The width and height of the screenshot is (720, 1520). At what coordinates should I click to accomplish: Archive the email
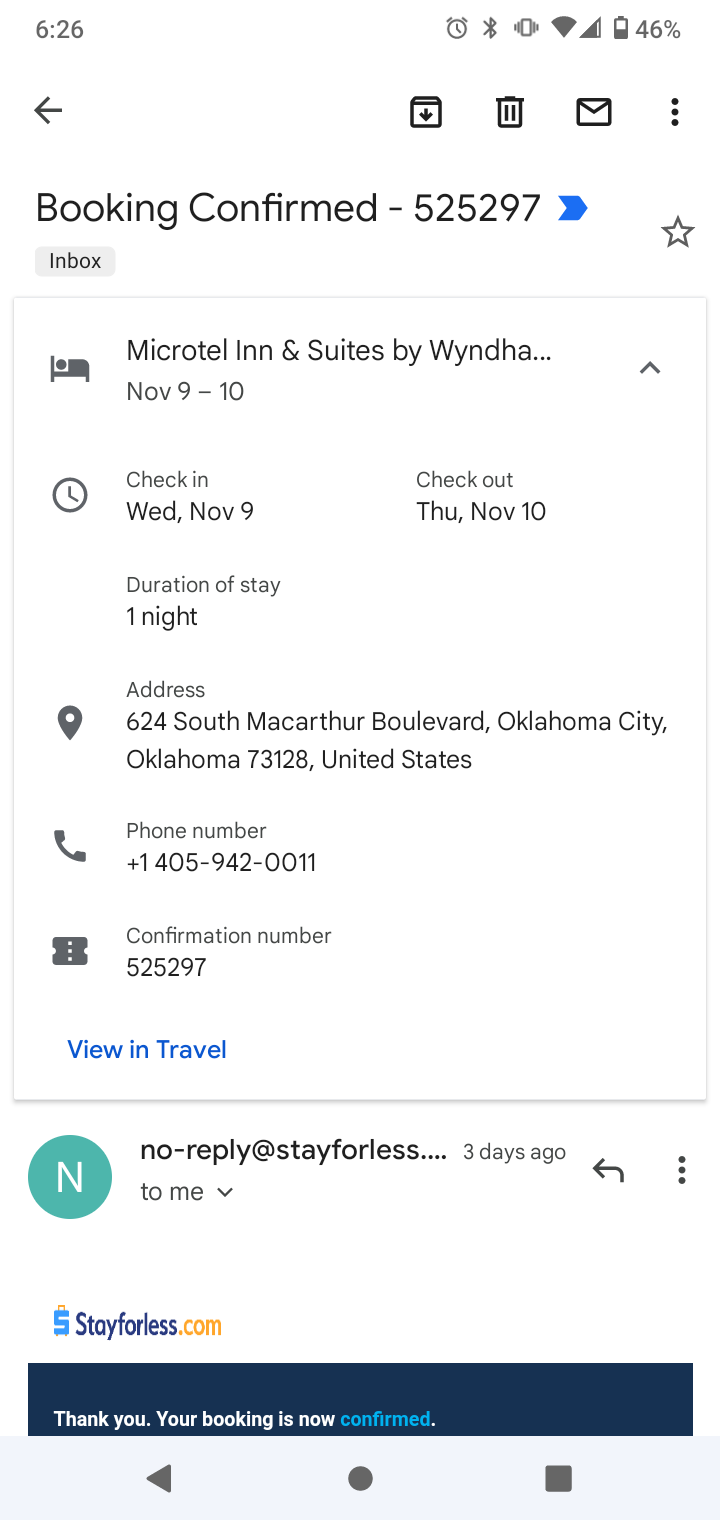click(x=425, y=111)
